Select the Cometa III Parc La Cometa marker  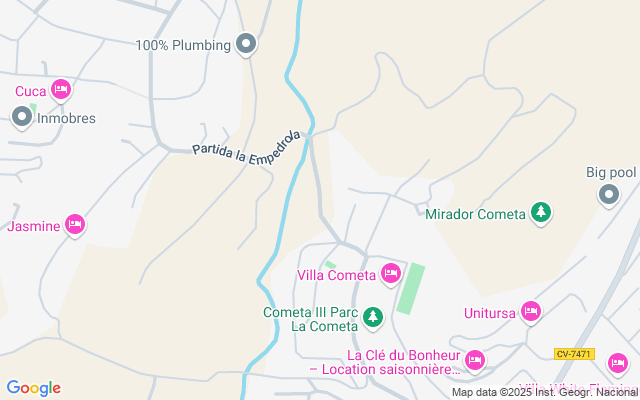373,317
